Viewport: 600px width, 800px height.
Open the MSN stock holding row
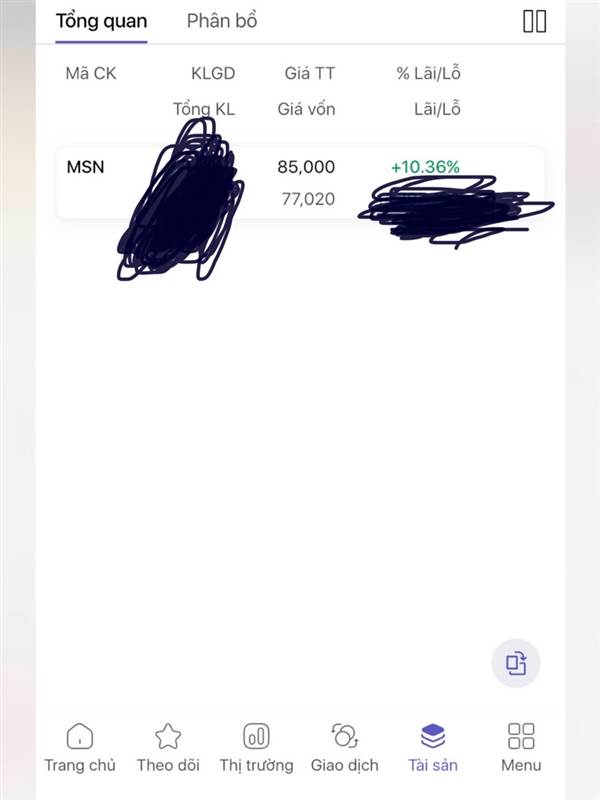click(x=300, y=183)
